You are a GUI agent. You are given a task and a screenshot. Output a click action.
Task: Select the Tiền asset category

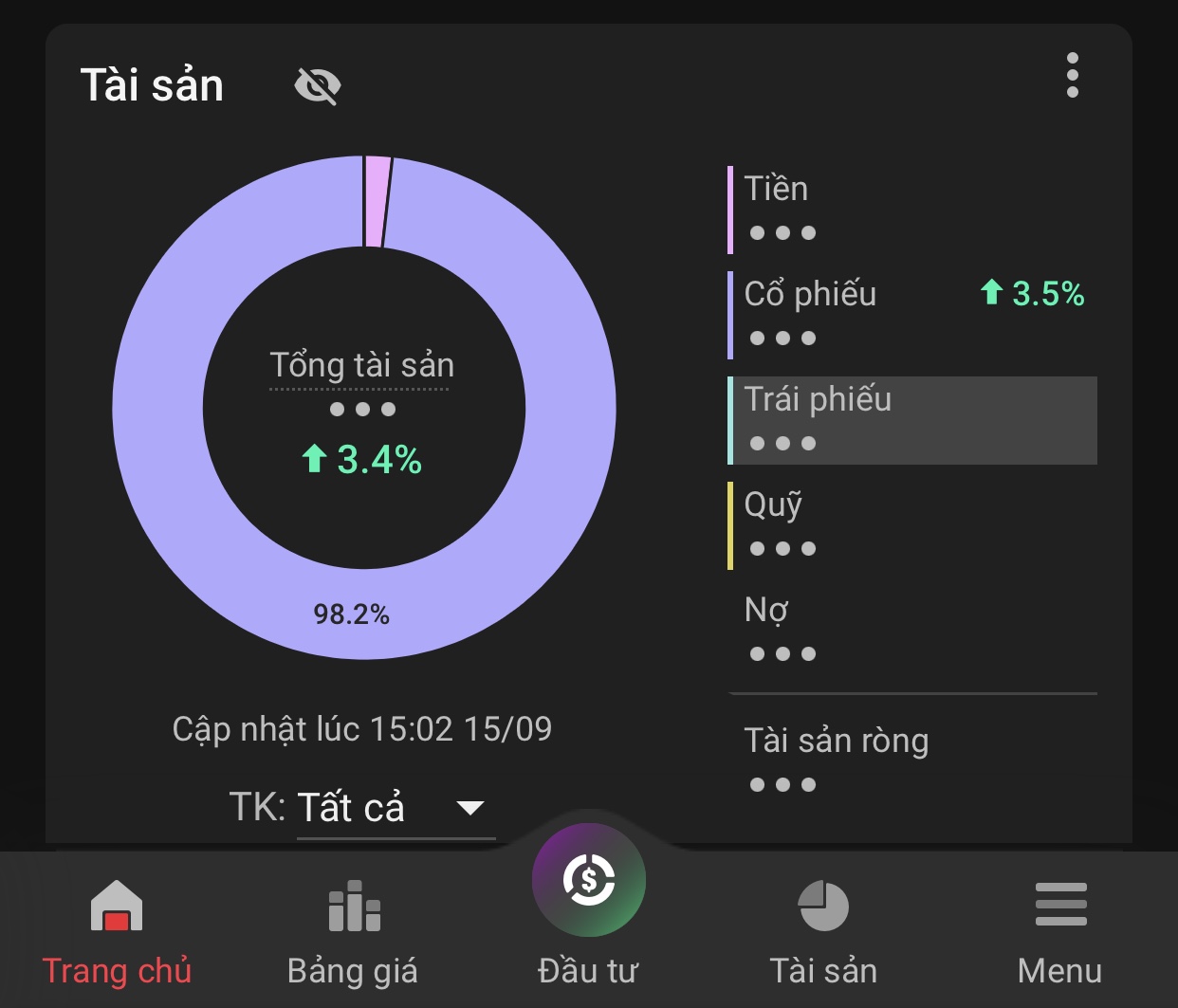pyautogui.click(x=912, y=210)
